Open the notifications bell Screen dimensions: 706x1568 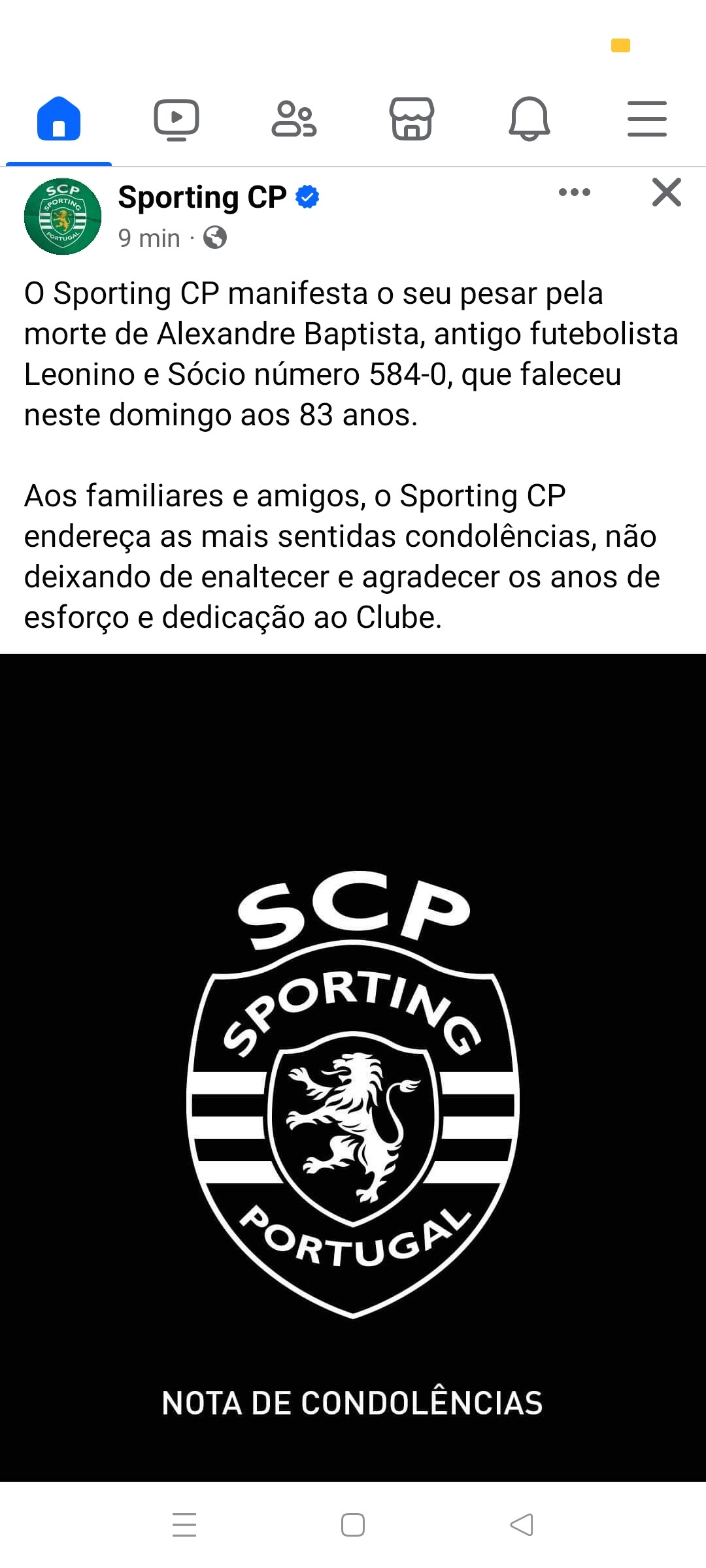pos(529,119)
